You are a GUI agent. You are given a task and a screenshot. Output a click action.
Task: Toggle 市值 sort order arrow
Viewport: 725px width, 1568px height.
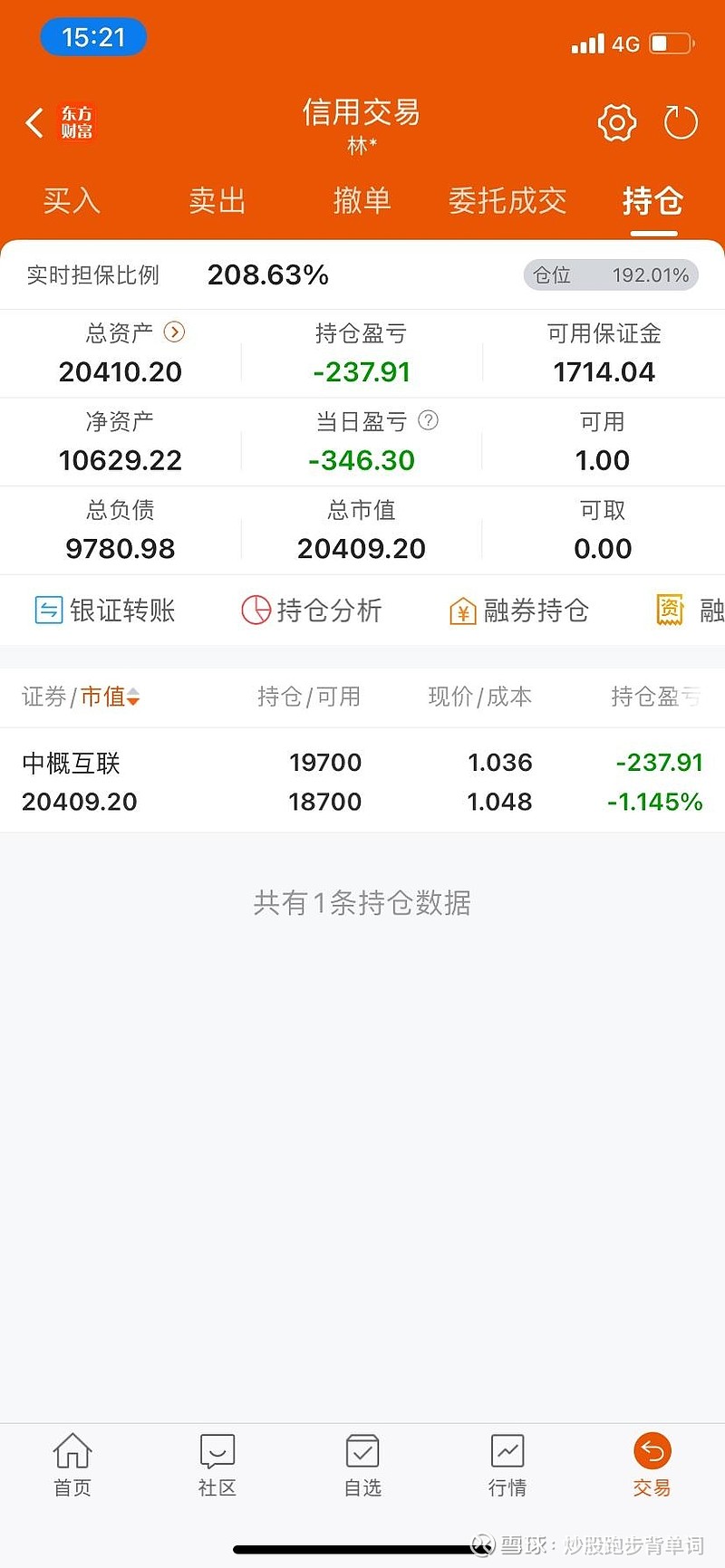[x=132, y=697]
